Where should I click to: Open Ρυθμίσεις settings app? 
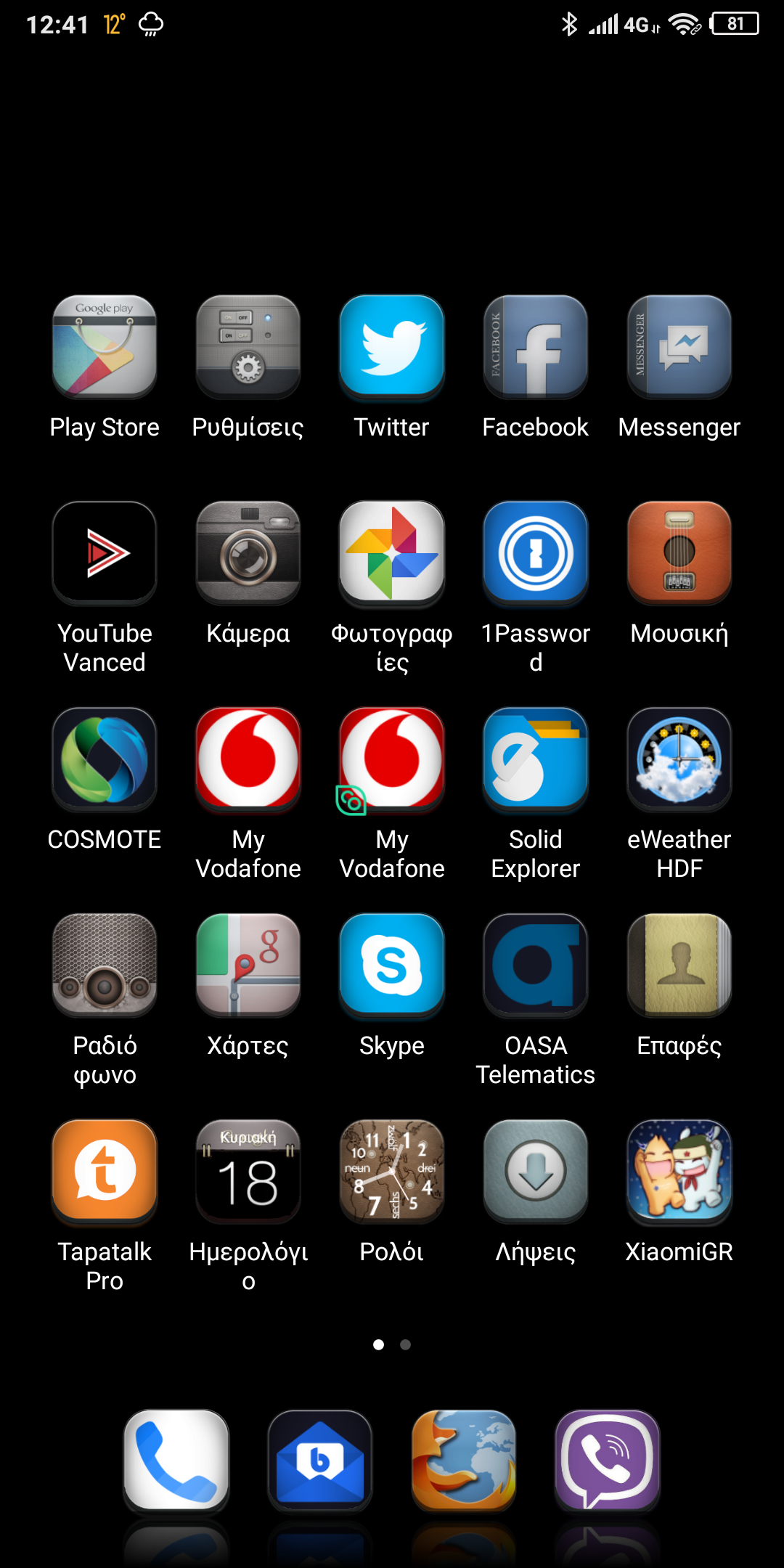point(248,347)
